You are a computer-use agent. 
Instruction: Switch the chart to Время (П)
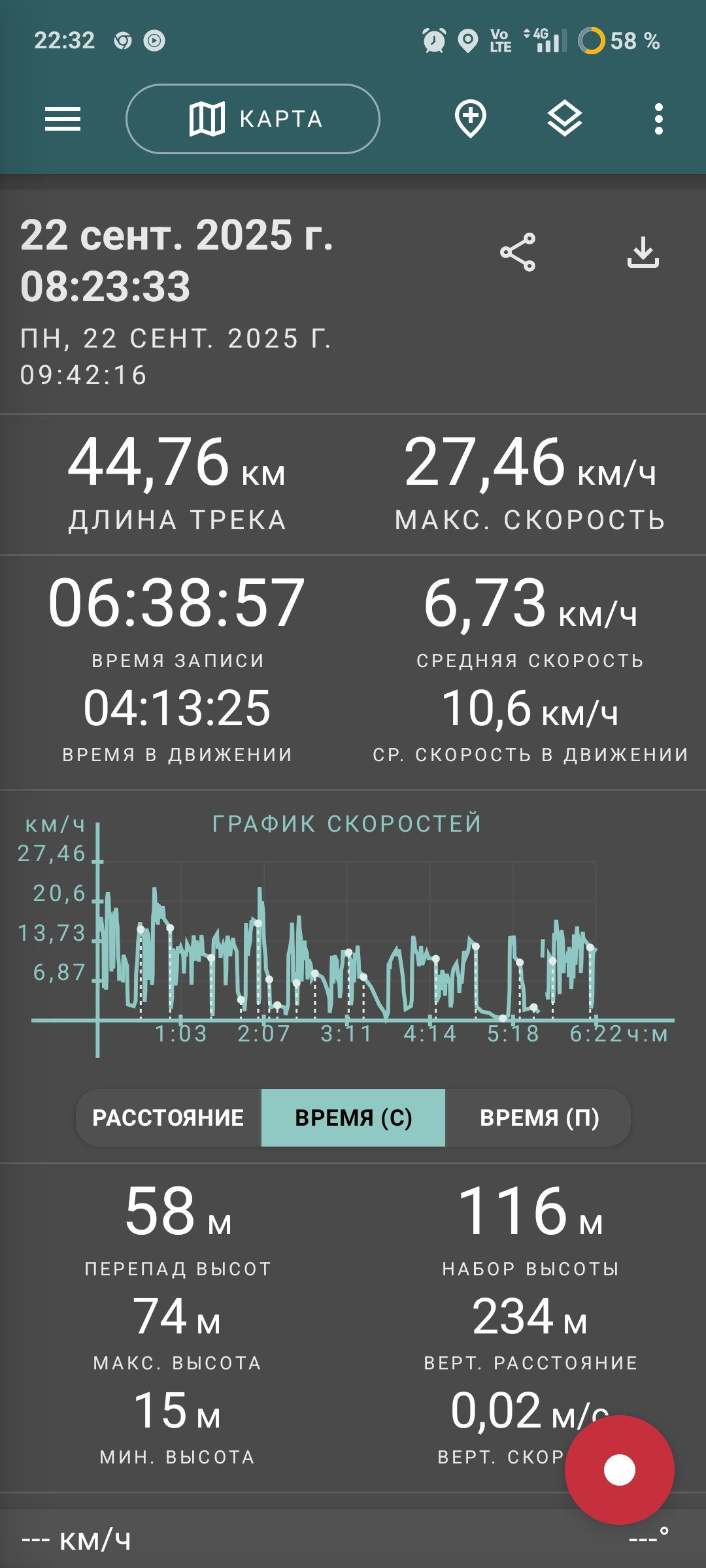pyautogui.click(x=539, y=1118)
